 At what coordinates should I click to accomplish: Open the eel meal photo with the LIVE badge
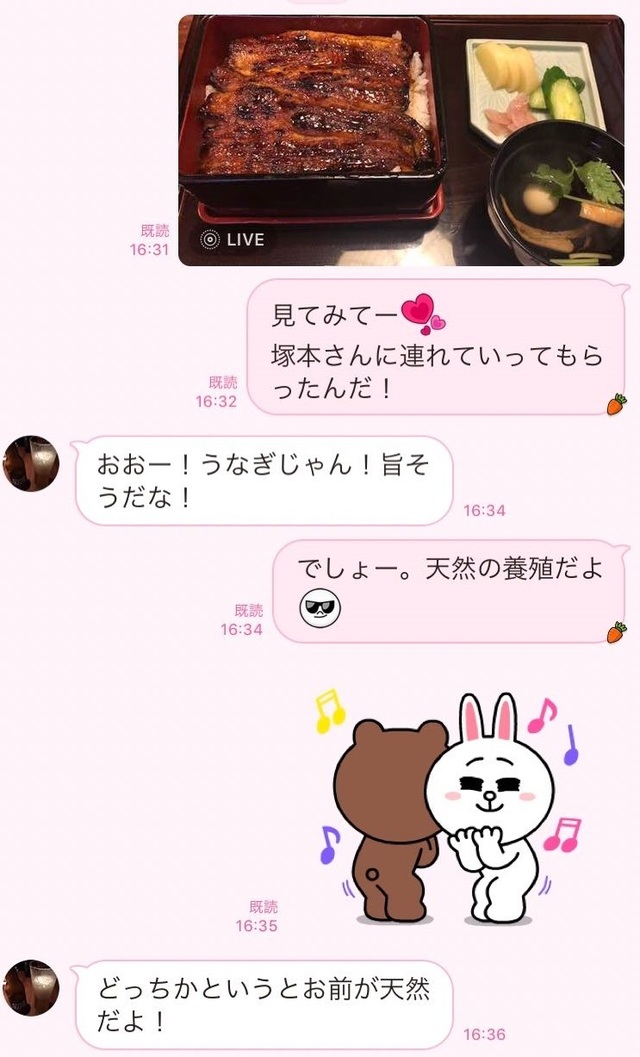coord(400,140)
